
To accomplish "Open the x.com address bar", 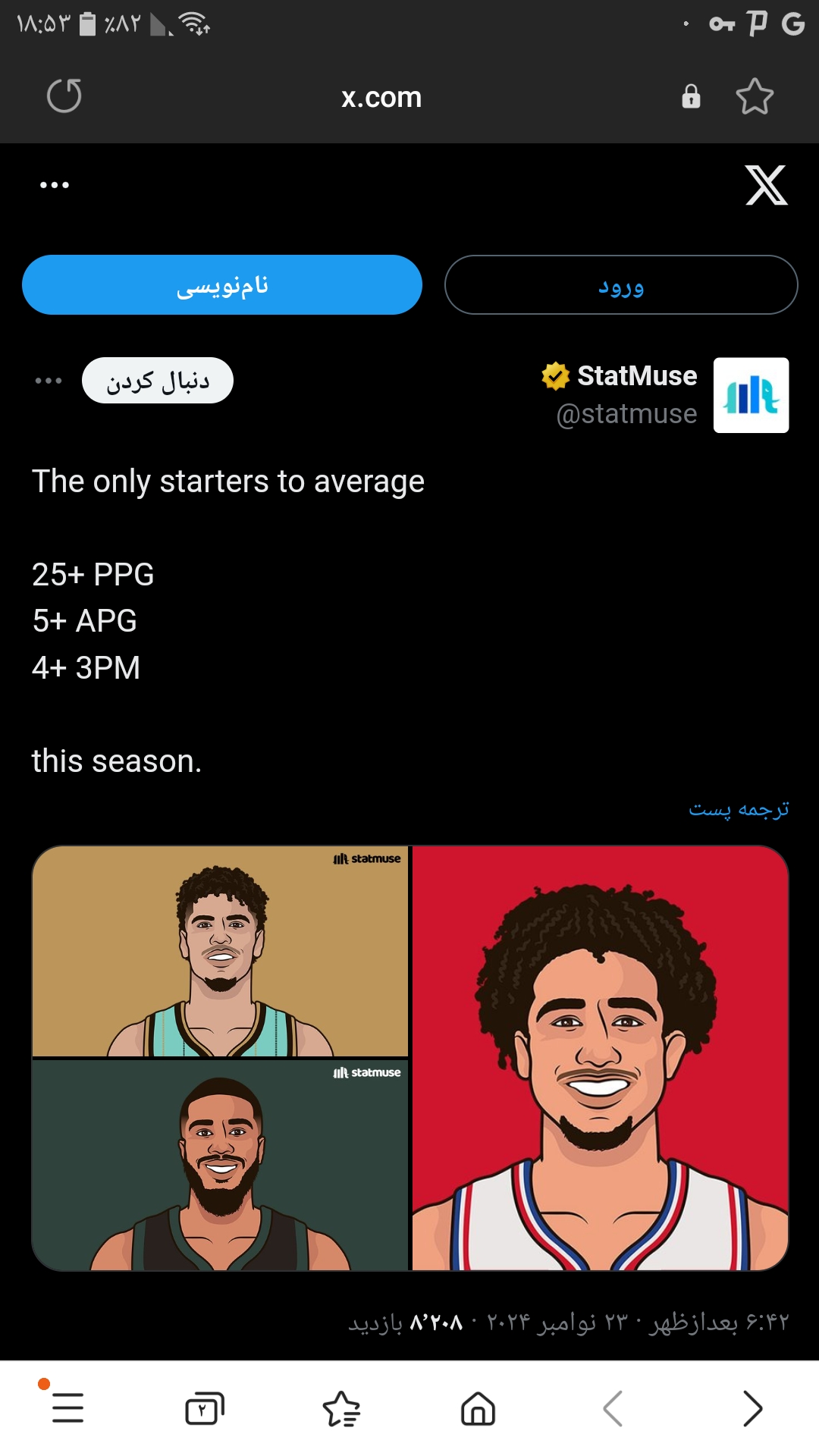I will 381,97.
